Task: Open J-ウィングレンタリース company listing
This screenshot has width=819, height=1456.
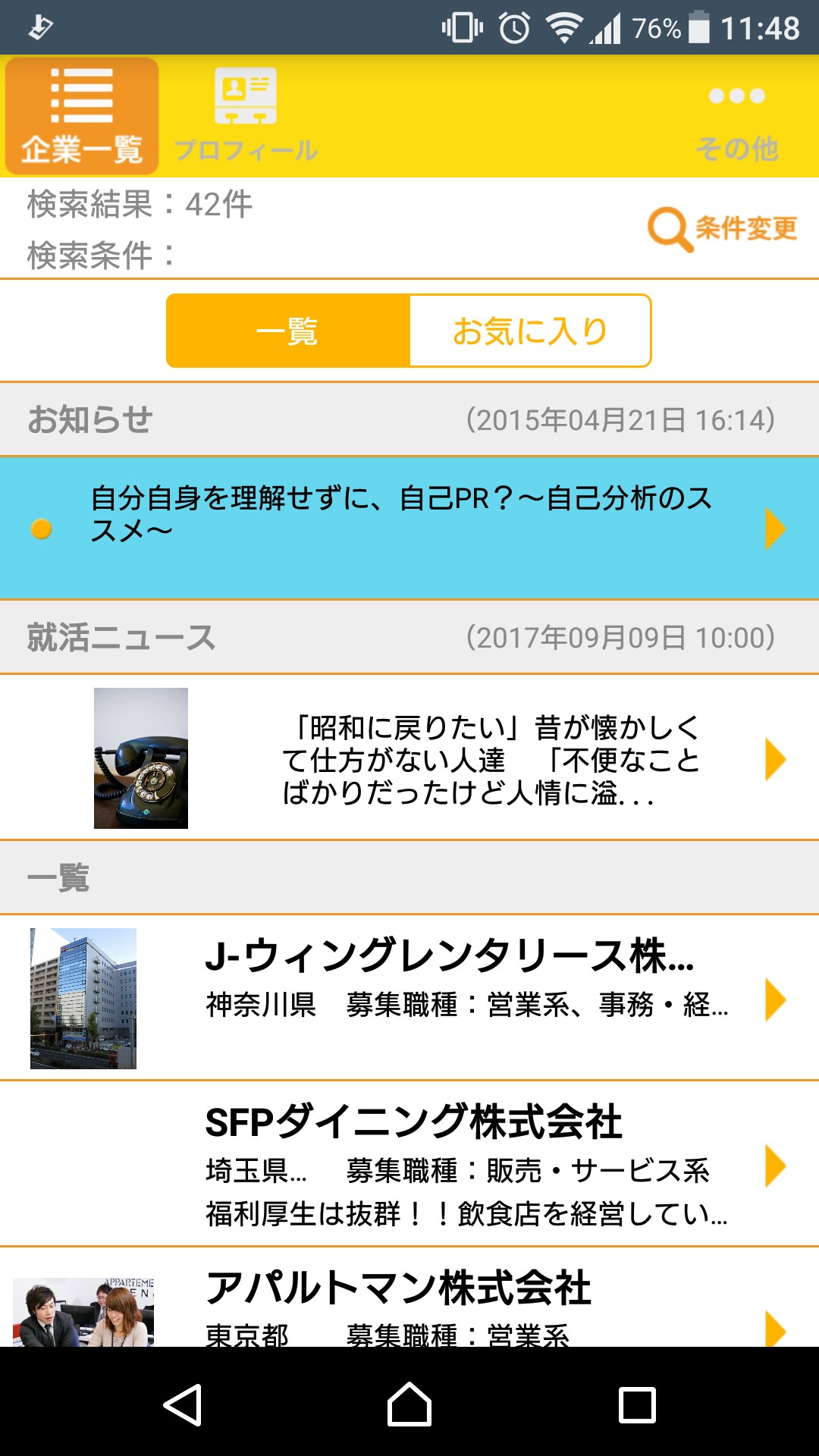Action: 409,997
